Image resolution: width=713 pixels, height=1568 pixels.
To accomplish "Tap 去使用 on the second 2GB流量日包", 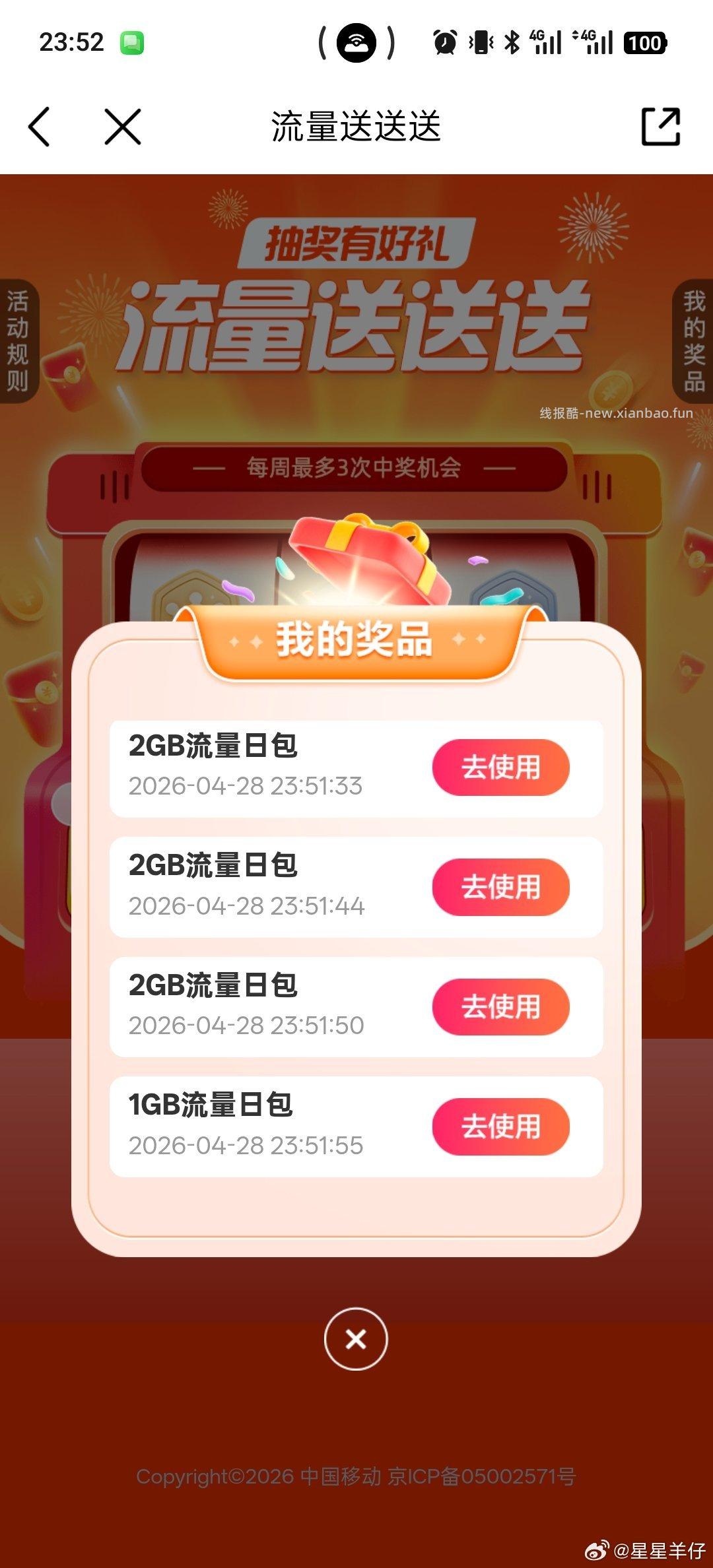I will point(500,887).
